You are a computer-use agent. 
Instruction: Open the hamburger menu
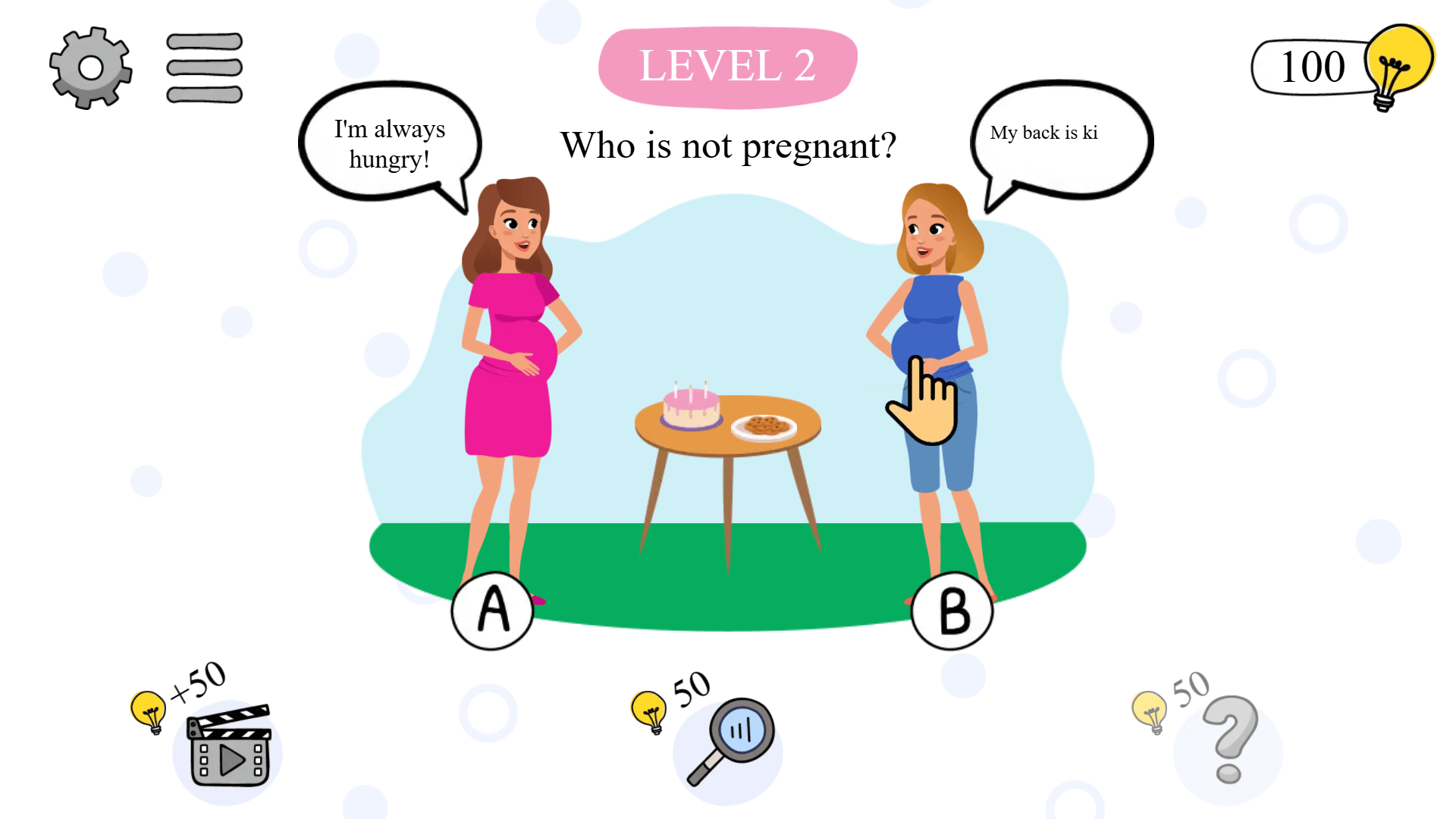click(x=204, y=68)
